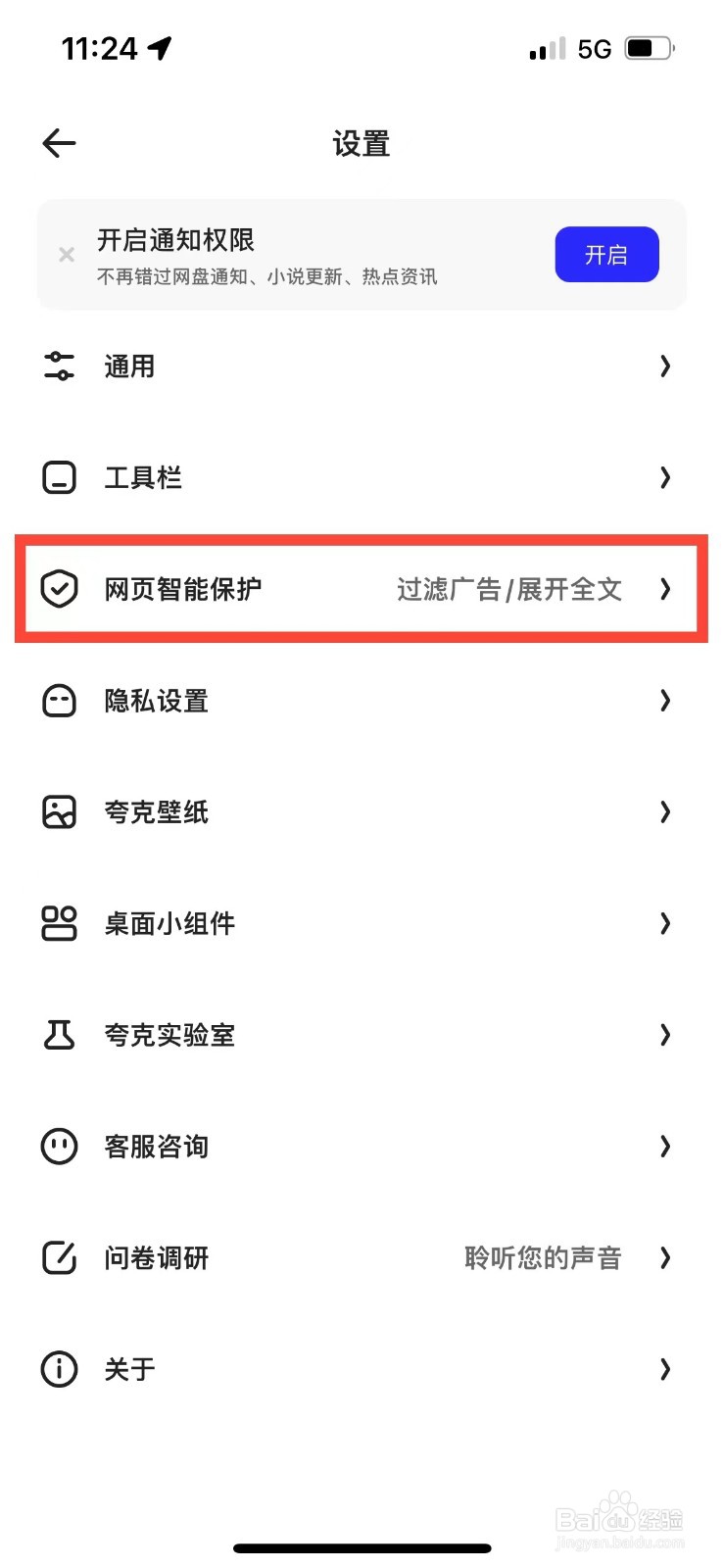The height and width of the screenshot is (1568, 724).
Task: Select the 问卷调研 survey icon
Action: [x=59, y=1257]
